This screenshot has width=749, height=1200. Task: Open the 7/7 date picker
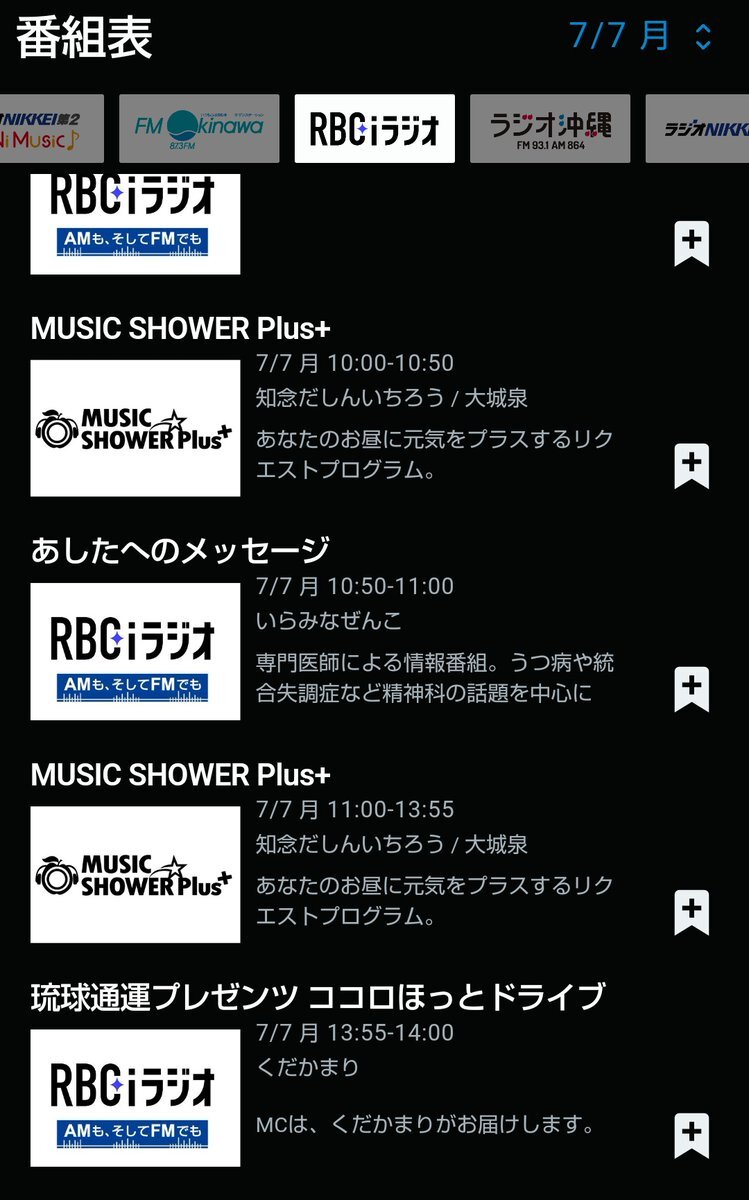[641, 36]
